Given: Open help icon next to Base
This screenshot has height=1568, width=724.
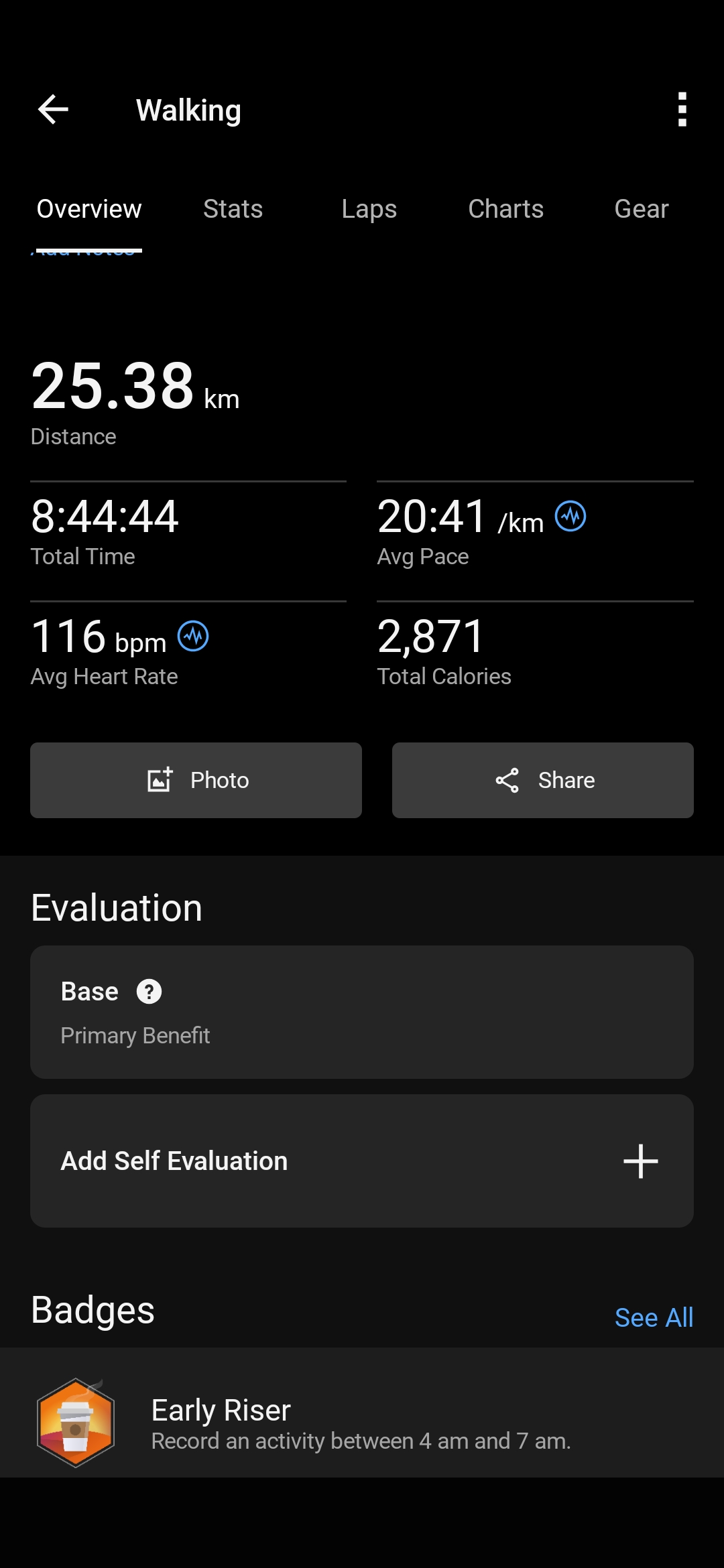Looking at the screenshot, I should [x=149, y=992].
